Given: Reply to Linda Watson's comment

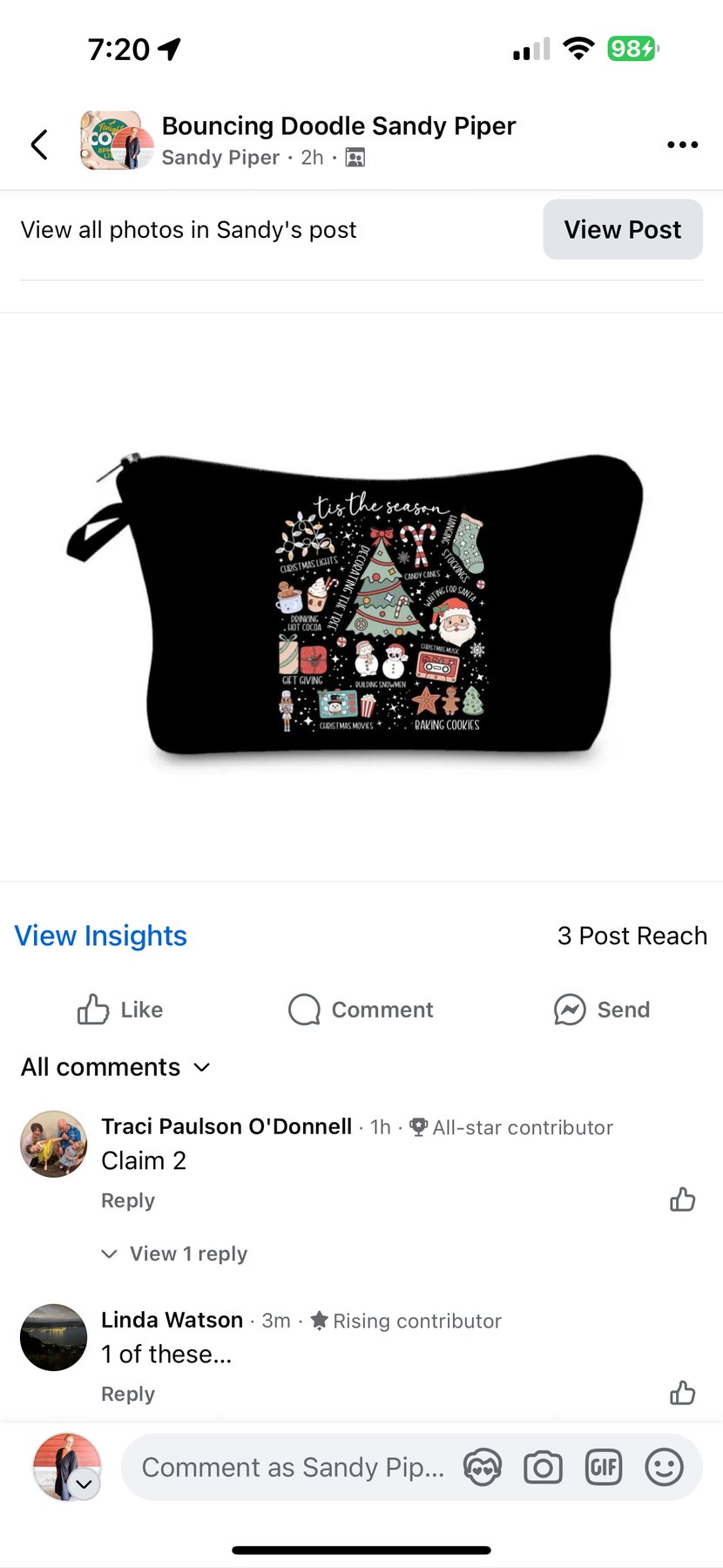Looking at the screenshot, I should click(x=128, y=1394).
